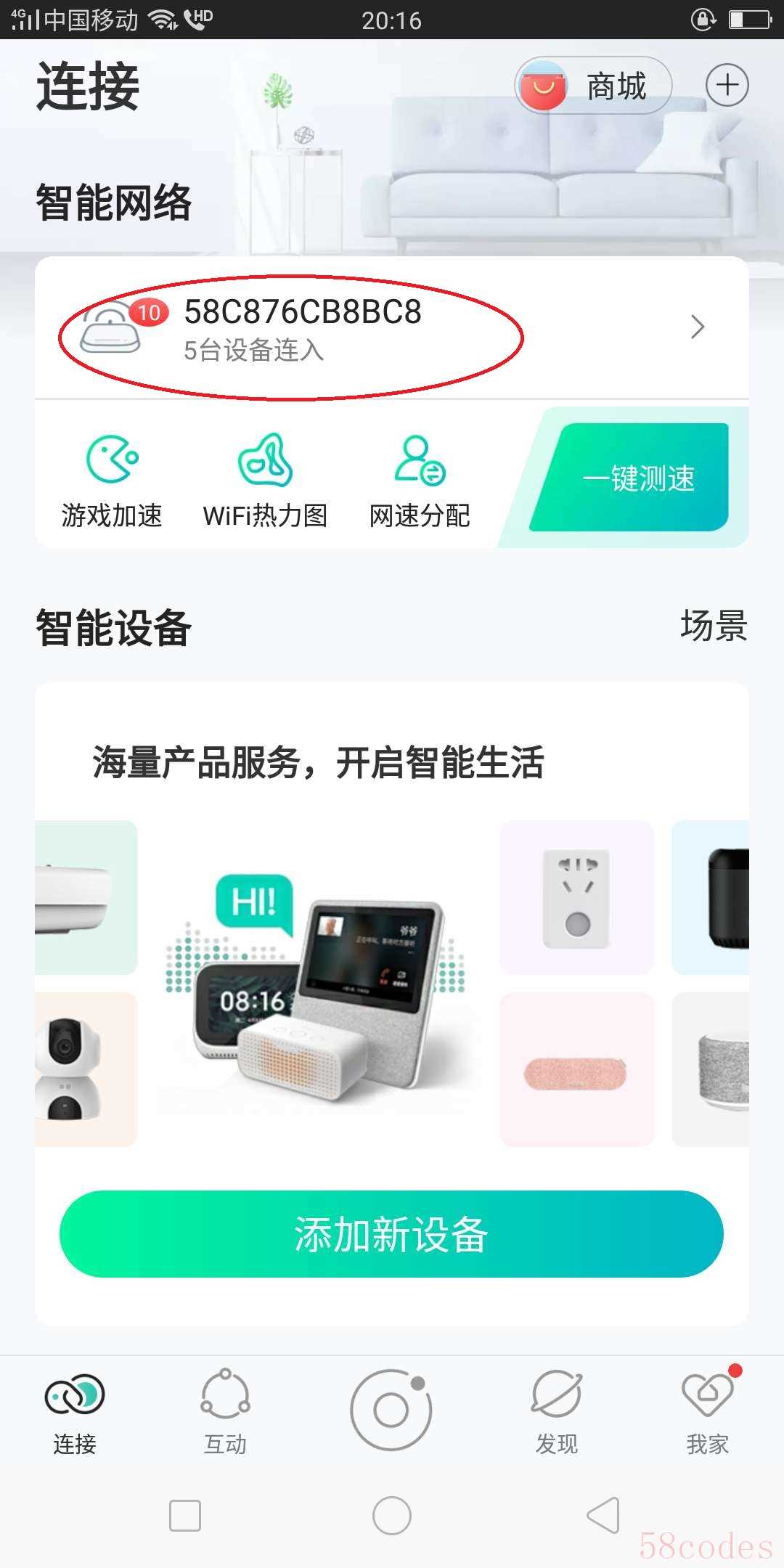Open the security camera product tile
This screenshot has height=1568, width=784.
pos(86,1069)
